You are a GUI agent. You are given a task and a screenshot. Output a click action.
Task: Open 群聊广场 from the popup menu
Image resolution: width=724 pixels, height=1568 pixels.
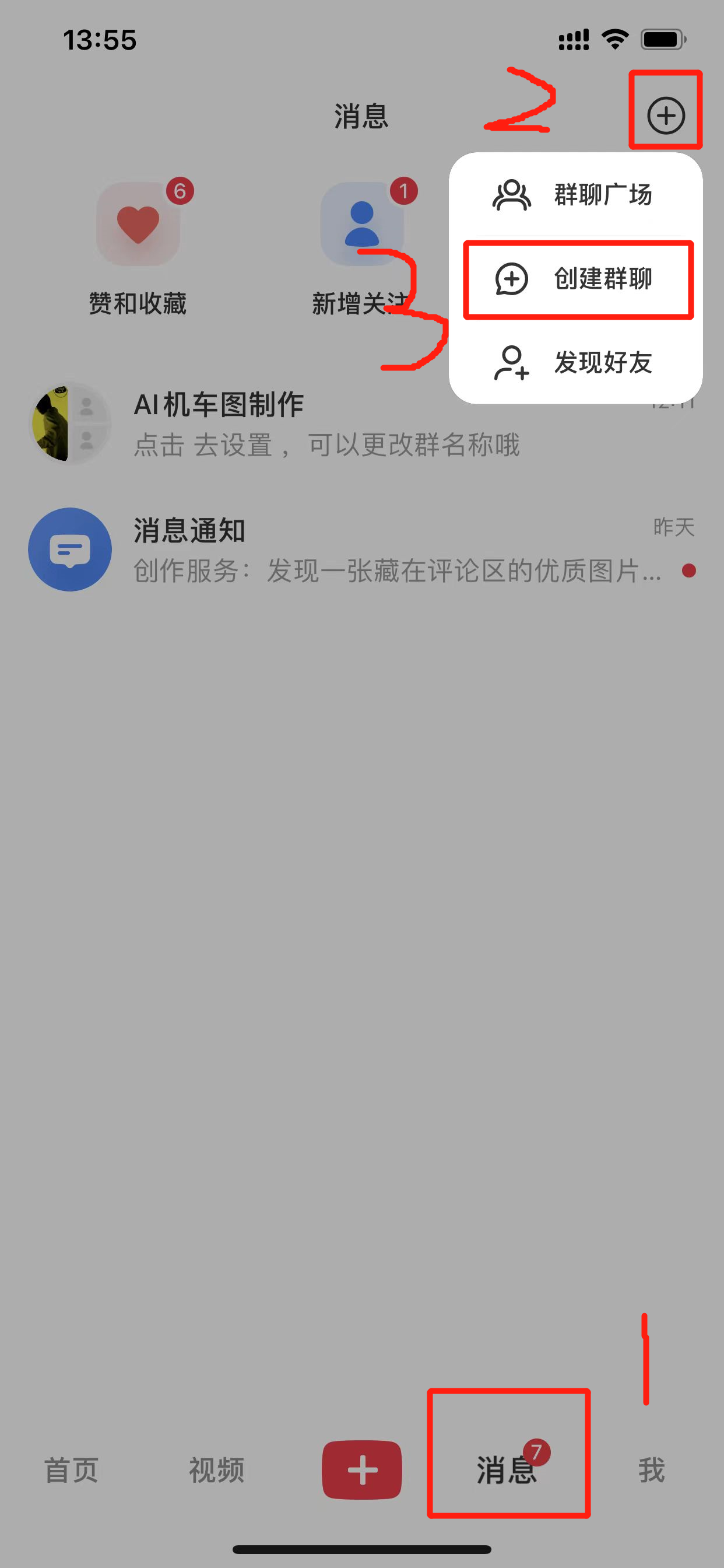[575, 195]
